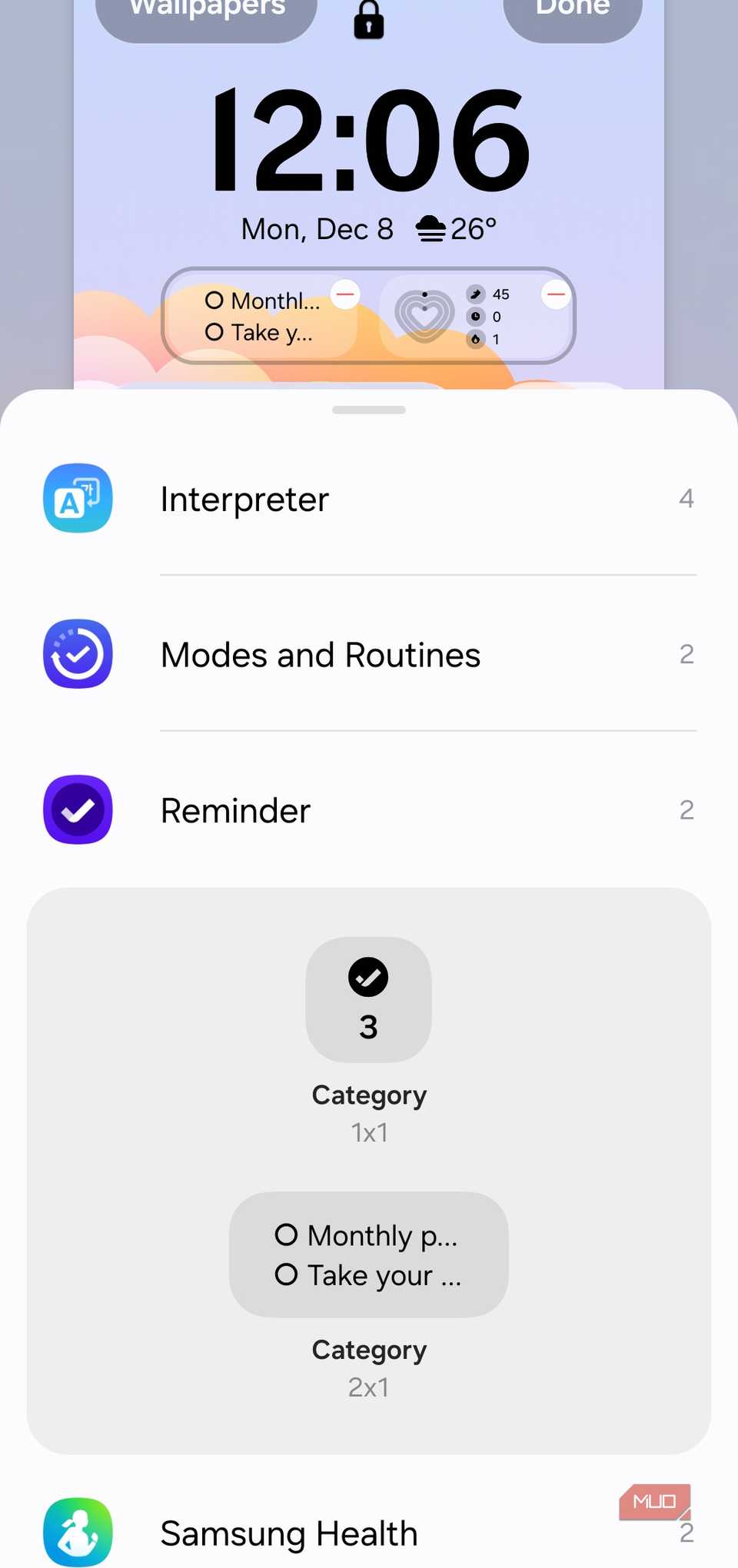Select the Interpreter app icon
The image size is (738, 1568).
pos(77,498)
